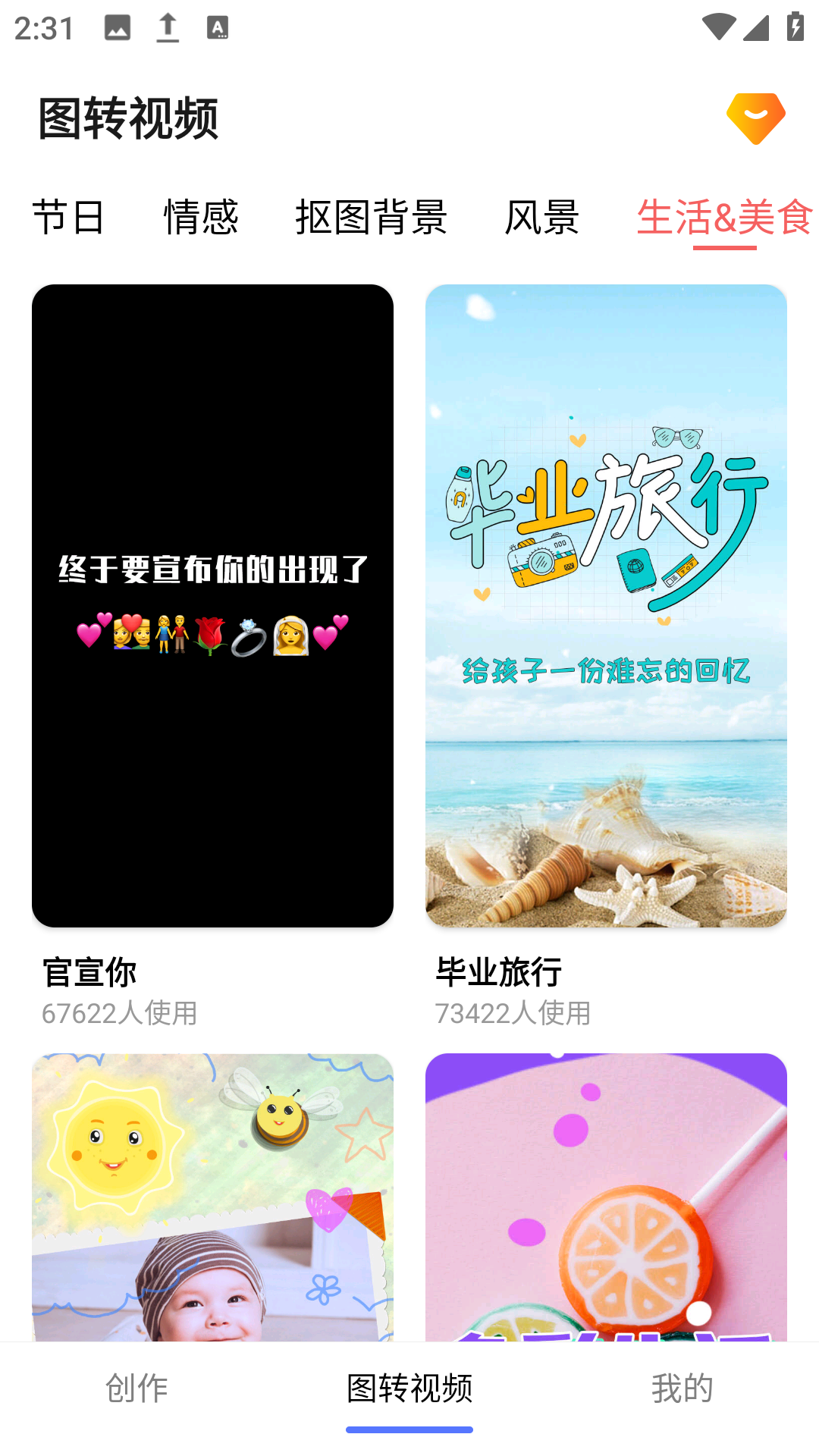Select the 情感 category tab
The width and height of the screenshot is (819, 1456).
(201, 218)
